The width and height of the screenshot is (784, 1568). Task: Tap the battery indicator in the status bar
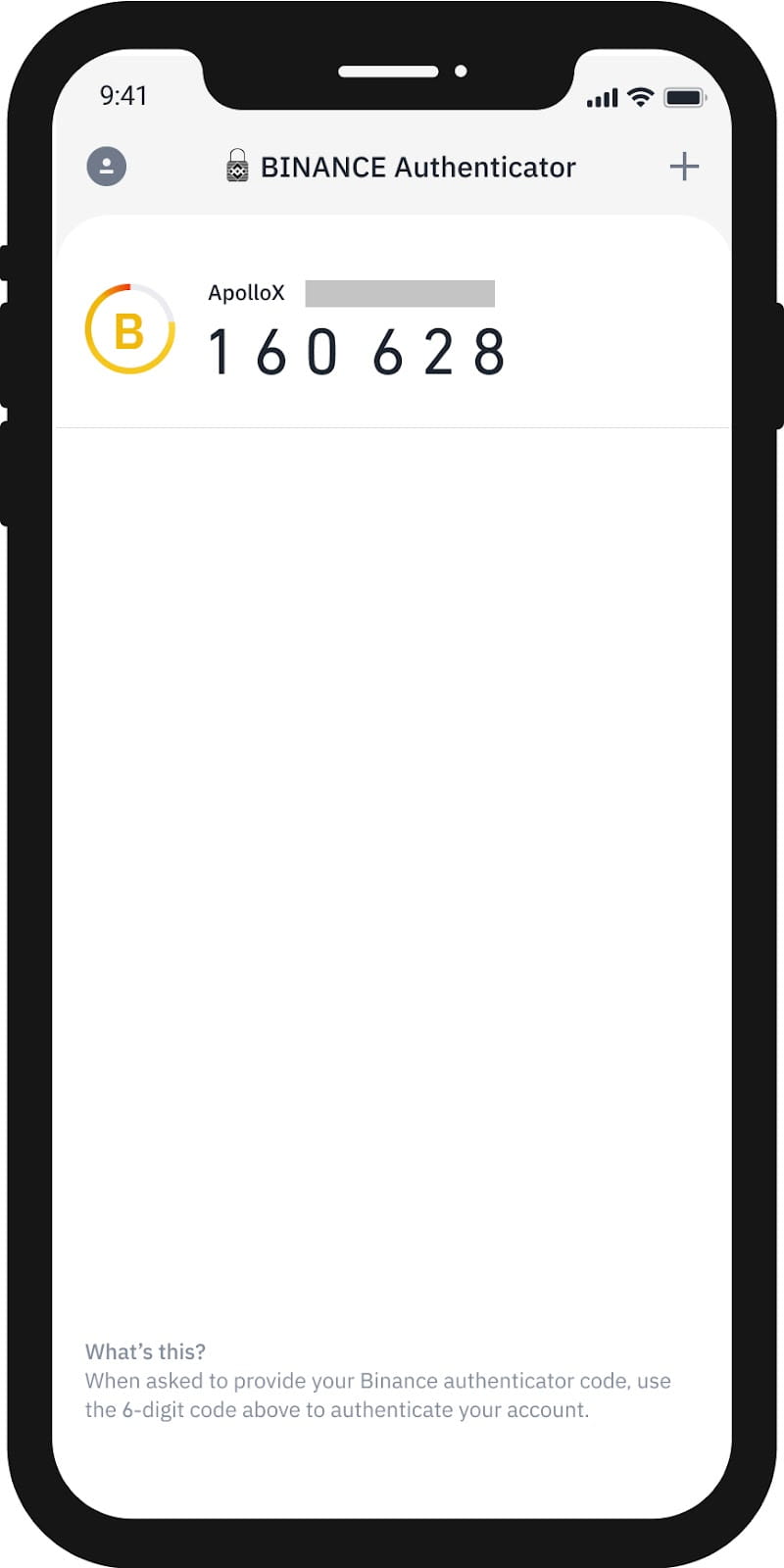click(687, 96)
